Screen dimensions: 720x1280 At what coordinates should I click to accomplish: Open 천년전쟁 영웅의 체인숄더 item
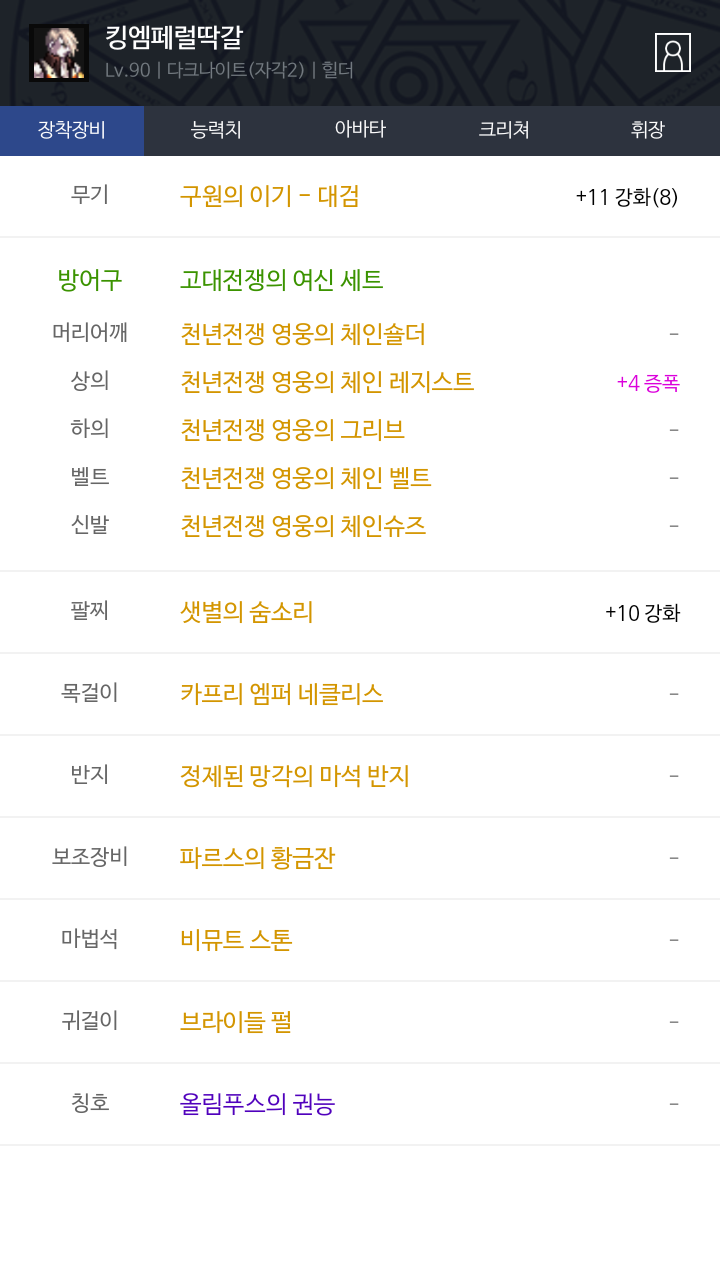tap(303, 334)
